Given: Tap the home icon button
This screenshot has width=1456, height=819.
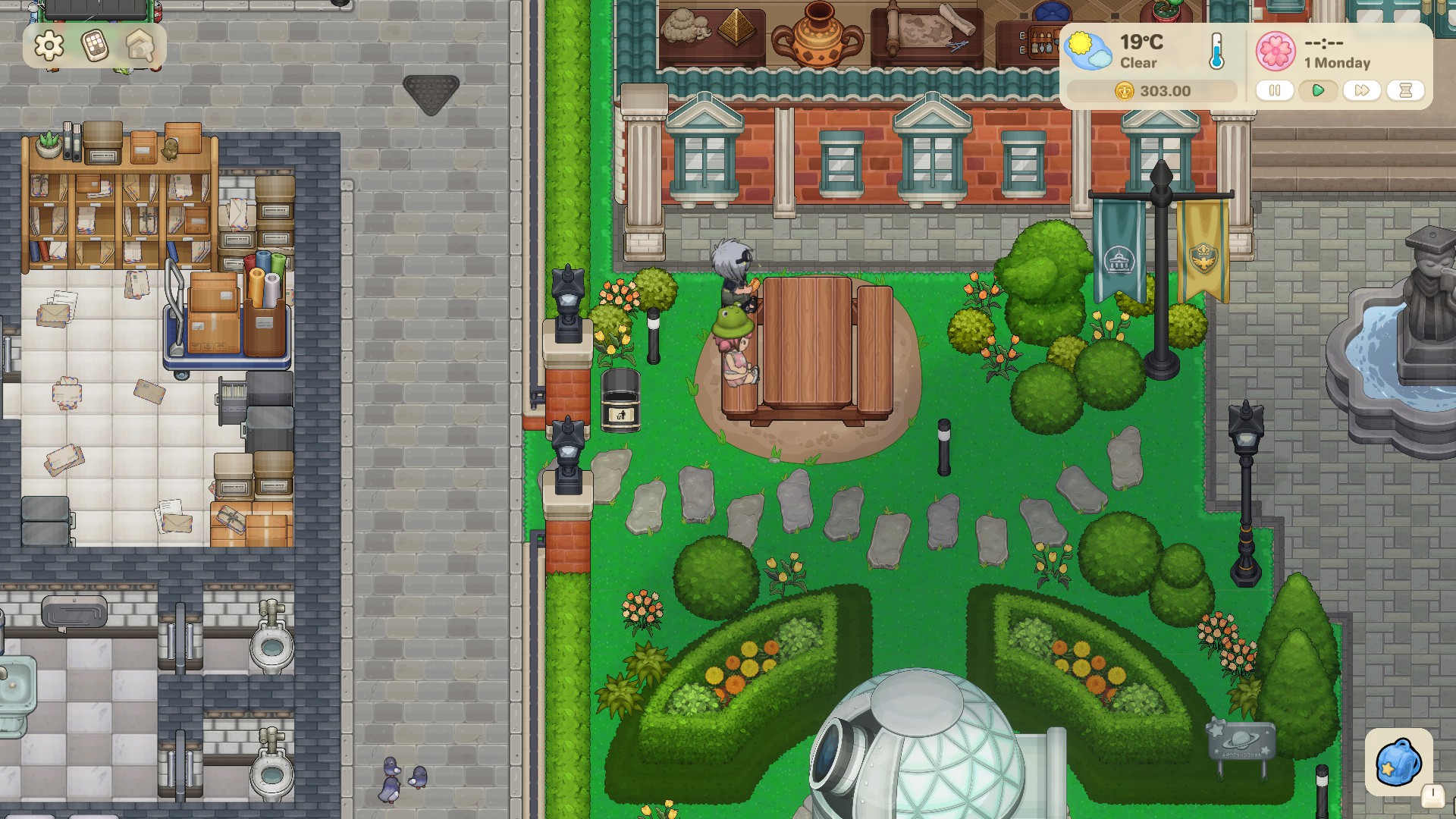Looking at the screenshot, I should tap(140, 46).
